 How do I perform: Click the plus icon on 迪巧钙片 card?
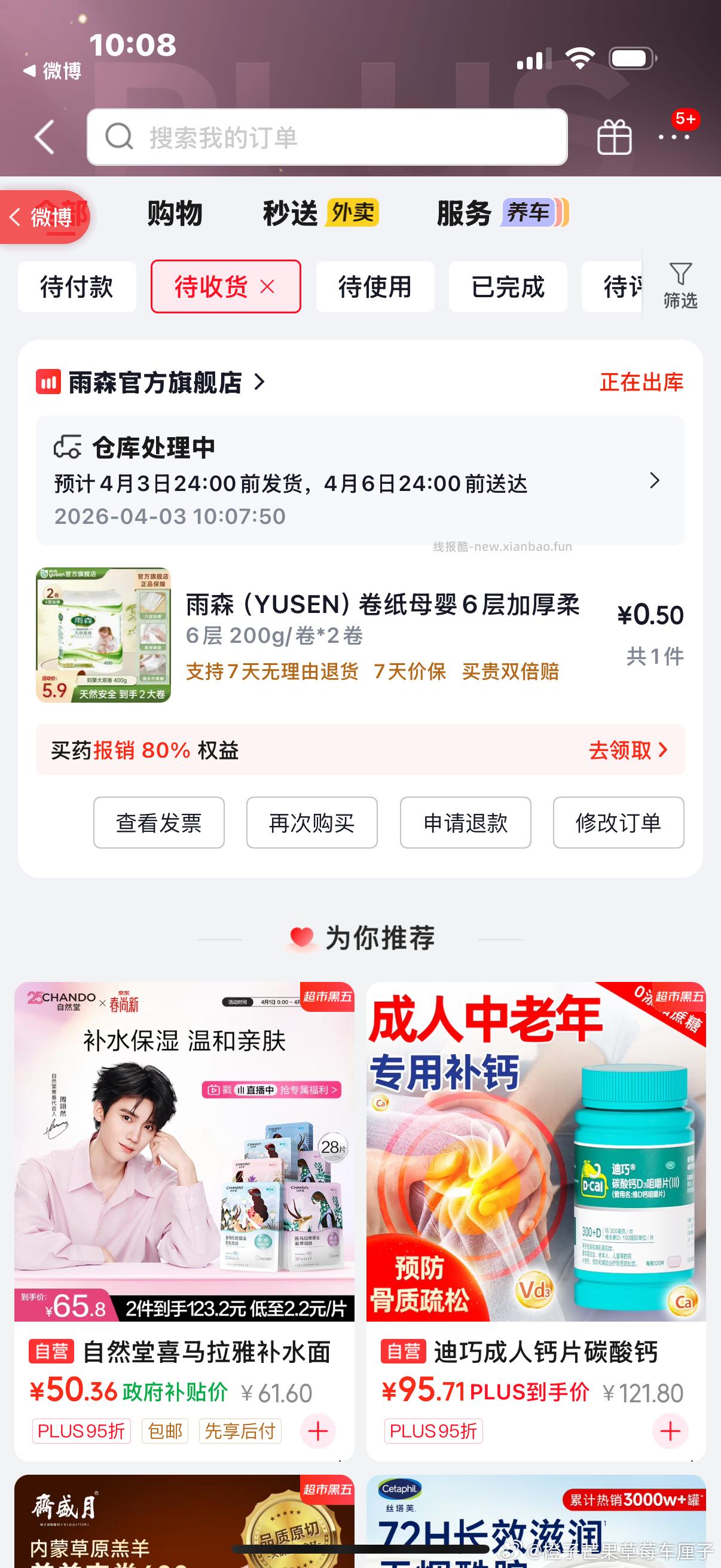point(670,1431)
